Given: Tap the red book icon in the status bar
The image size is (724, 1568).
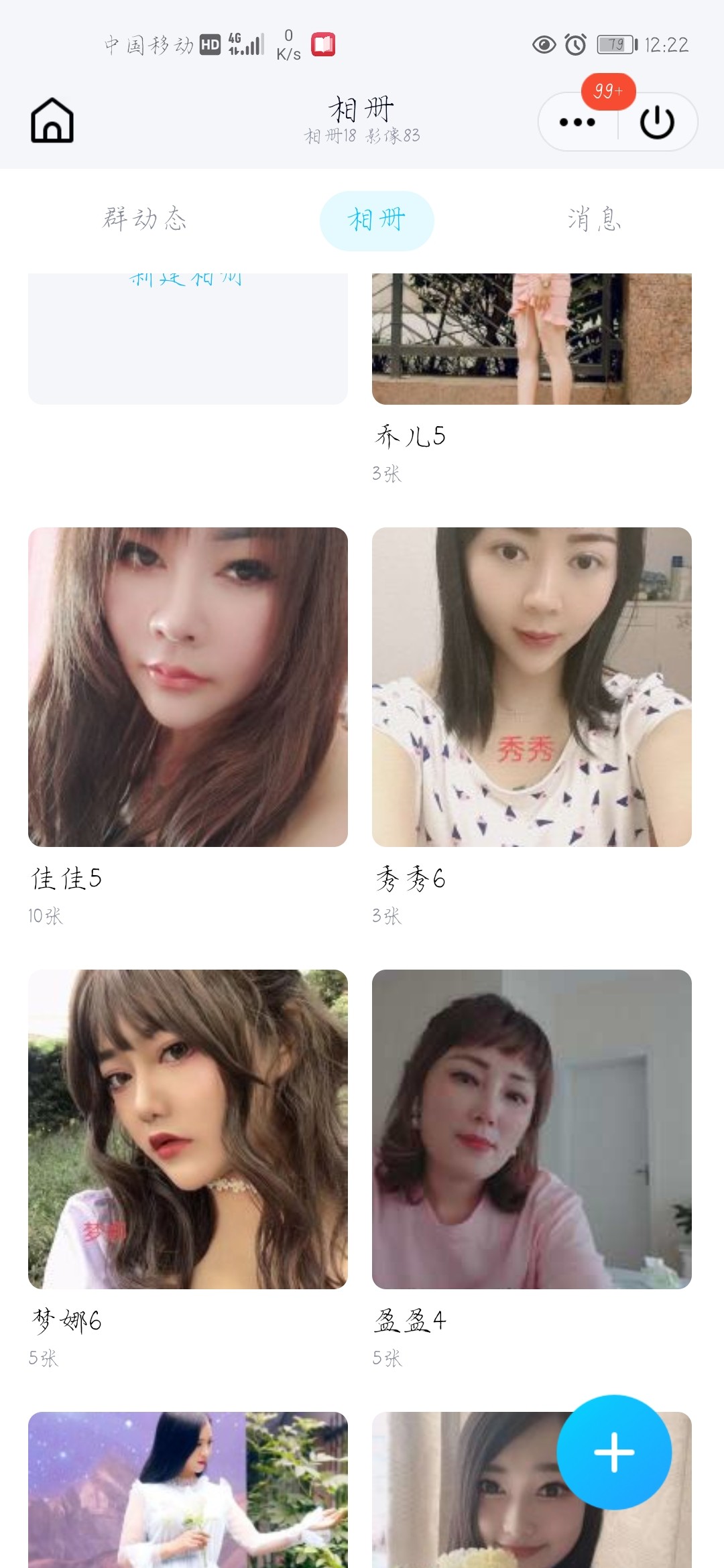Looking at the screenshot, I should pos(324,43).
